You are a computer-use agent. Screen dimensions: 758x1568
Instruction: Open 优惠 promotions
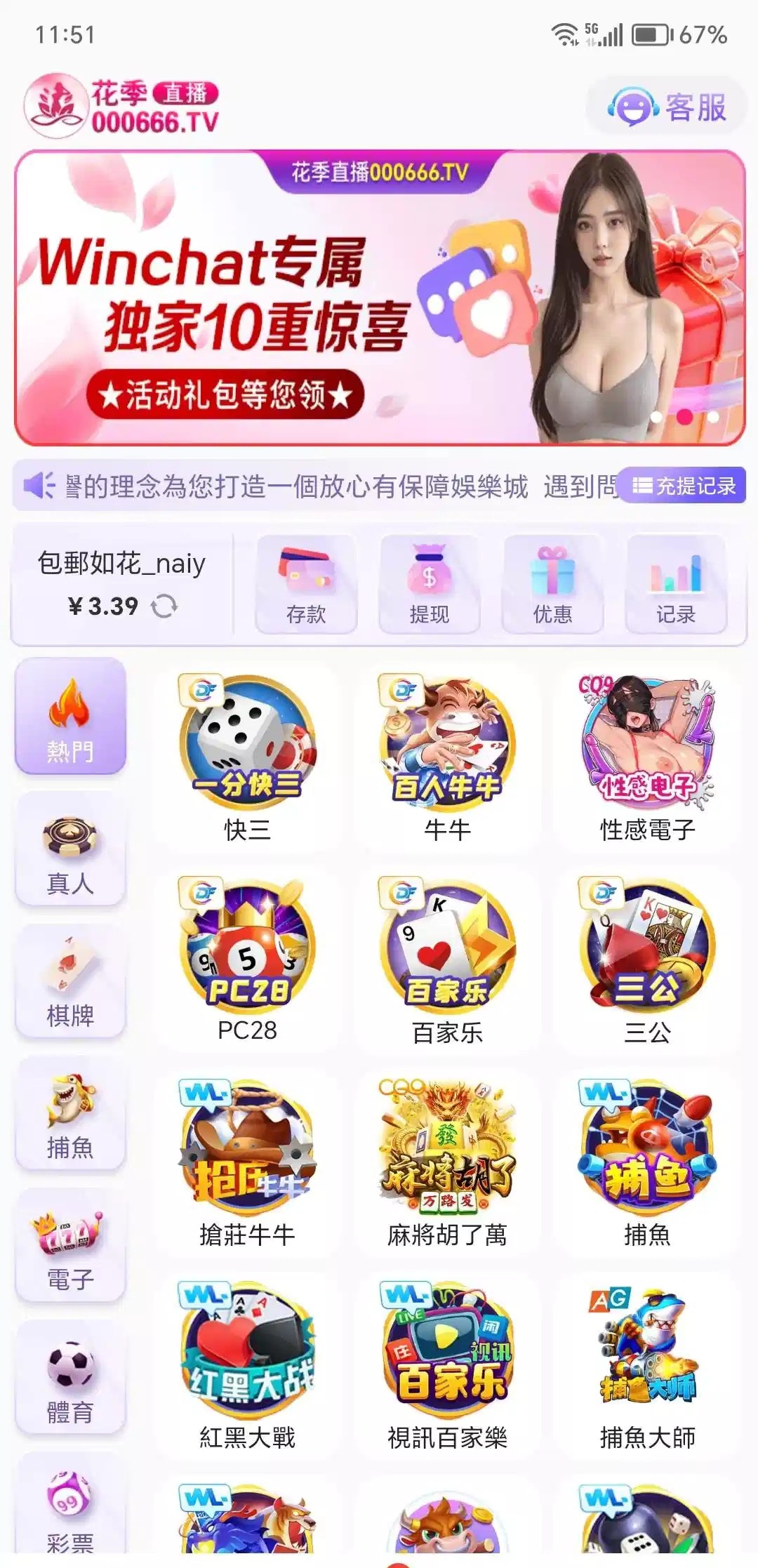click(x=552, y=585)
